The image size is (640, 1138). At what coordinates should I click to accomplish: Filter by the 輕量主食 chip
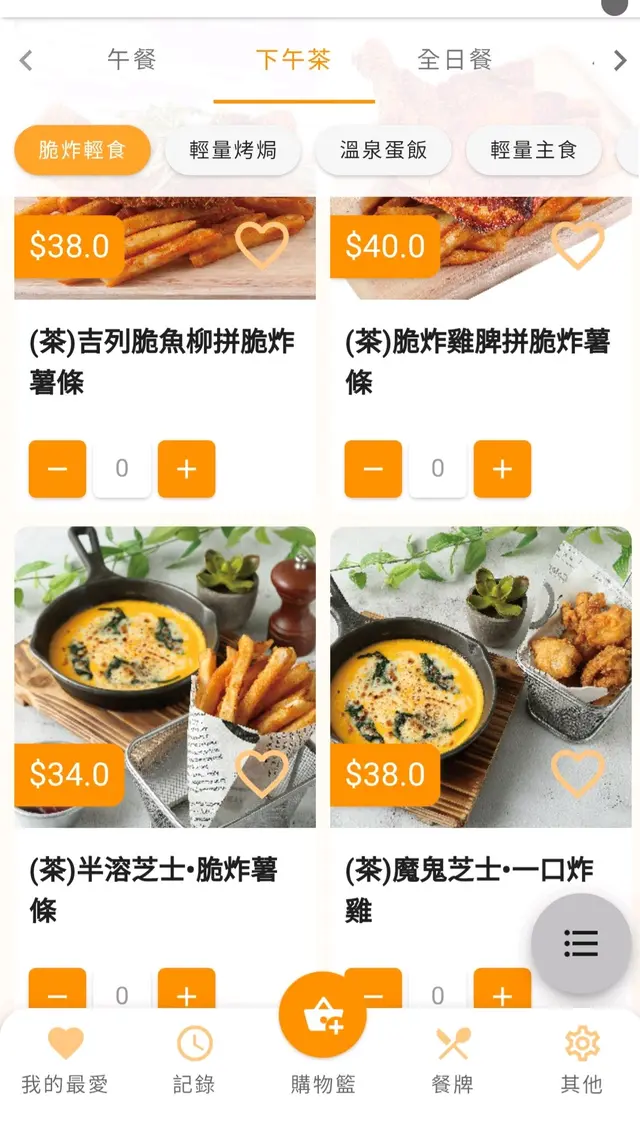[x=533, y=151]
